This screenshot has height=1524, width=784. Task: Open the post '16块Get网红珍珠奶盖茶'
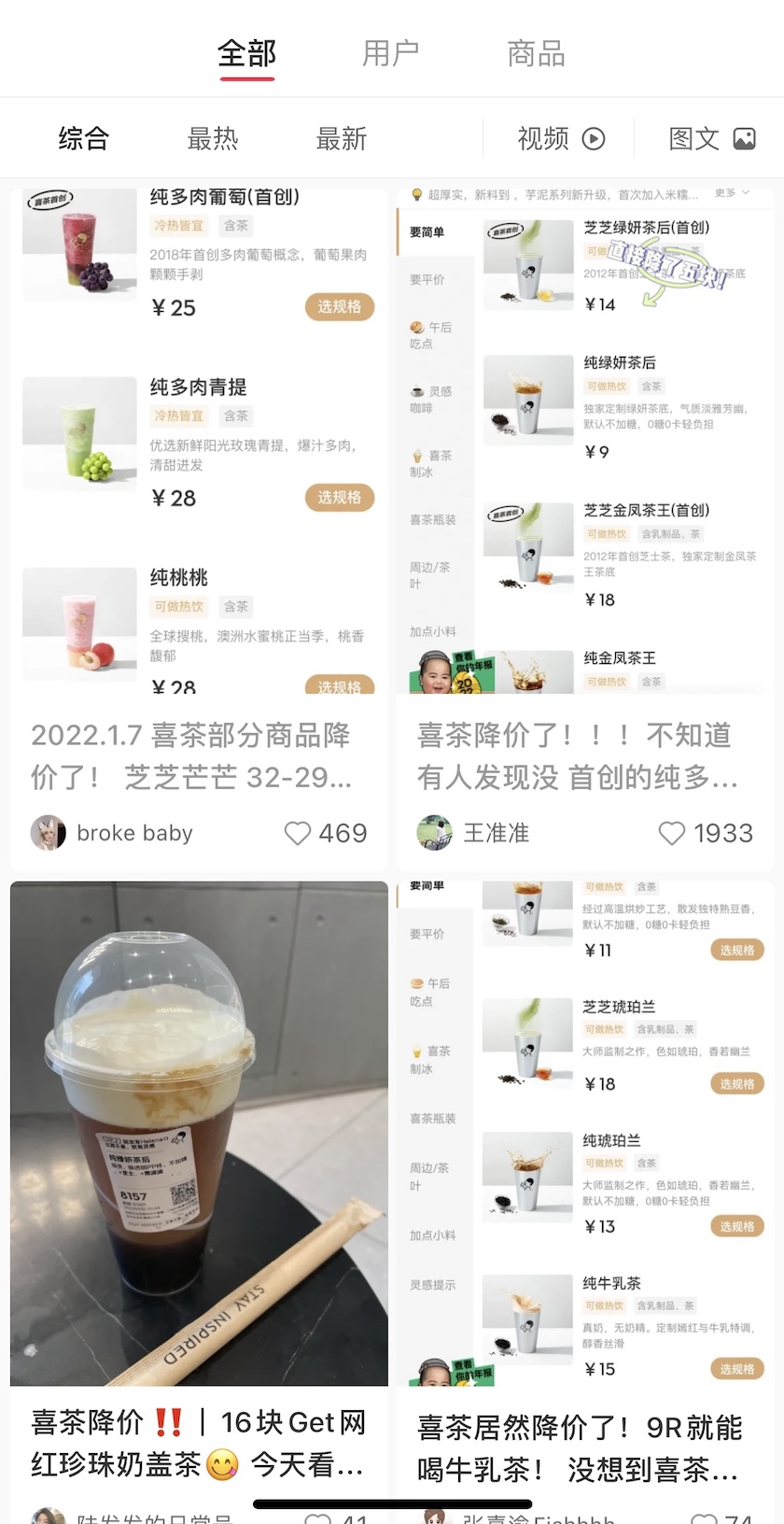[x=198, y=1443]
